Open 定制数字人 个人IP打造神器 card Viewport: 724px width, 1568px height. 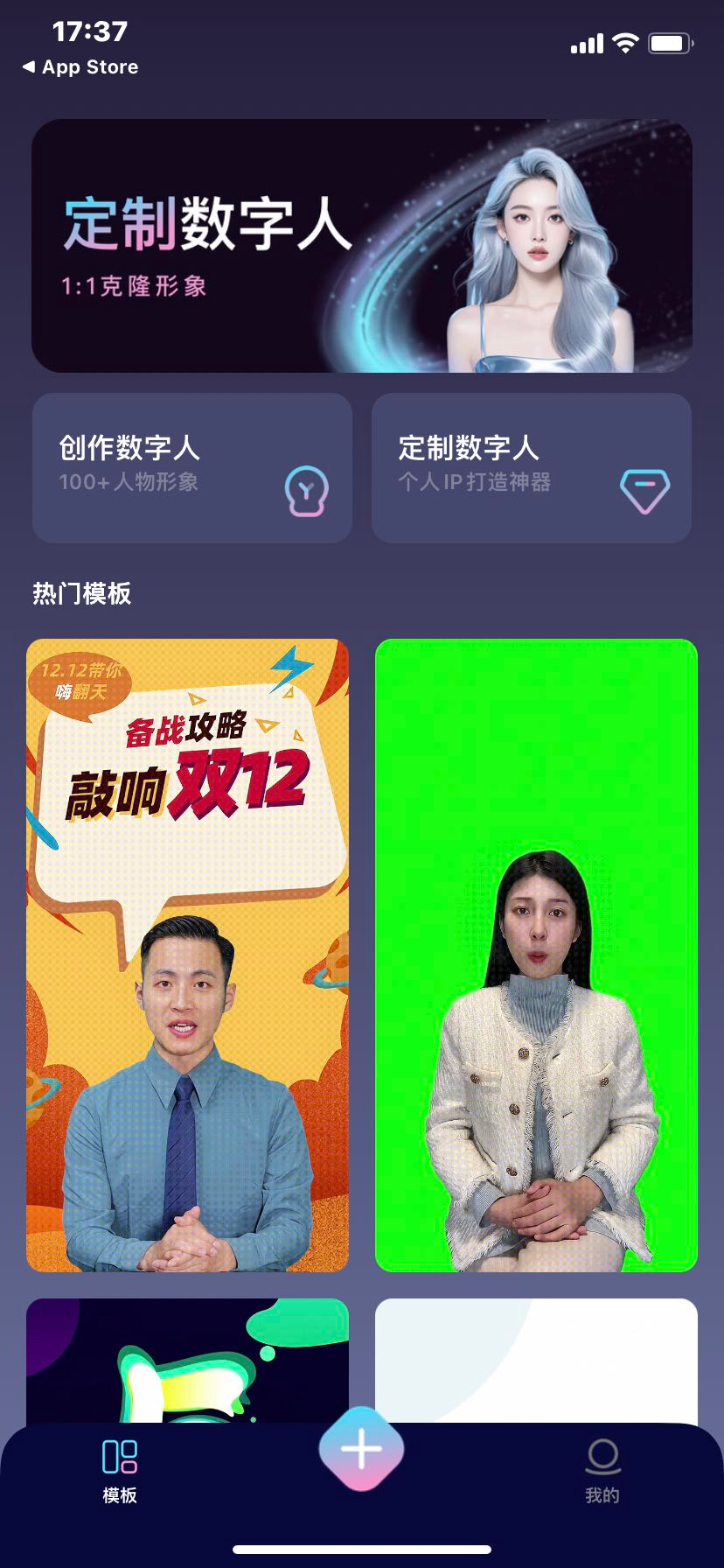click(x=532, y=468)
